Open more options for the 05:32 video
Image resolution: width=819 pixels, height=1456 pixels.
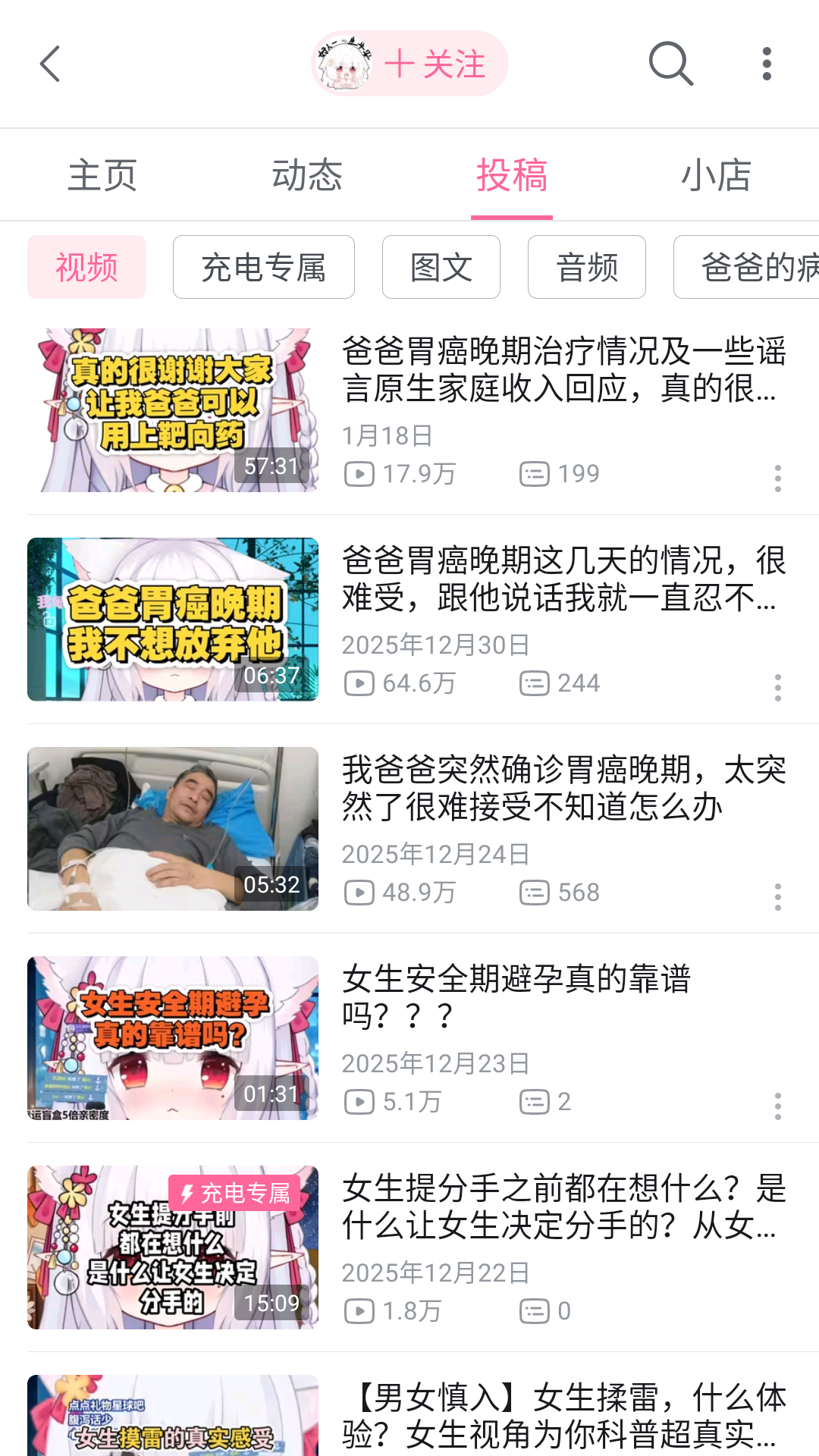(777, 897)
